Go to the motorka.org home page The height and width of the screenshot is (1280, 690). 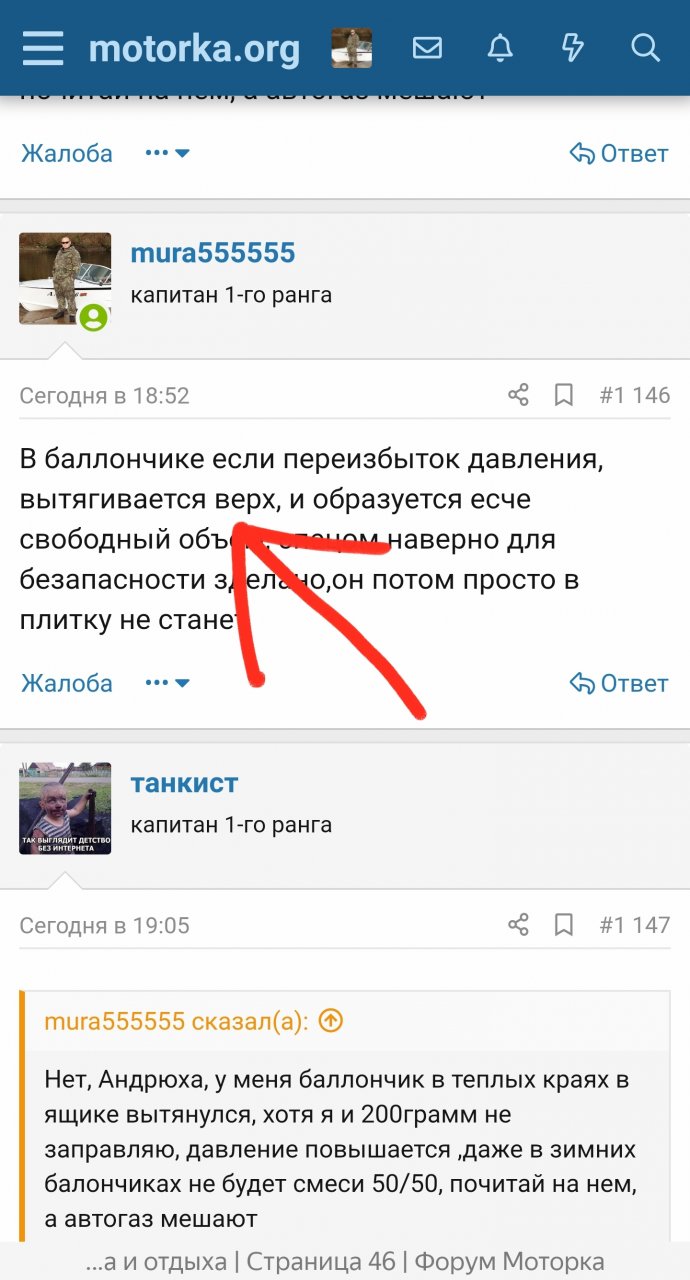click(x=194, y=48)
